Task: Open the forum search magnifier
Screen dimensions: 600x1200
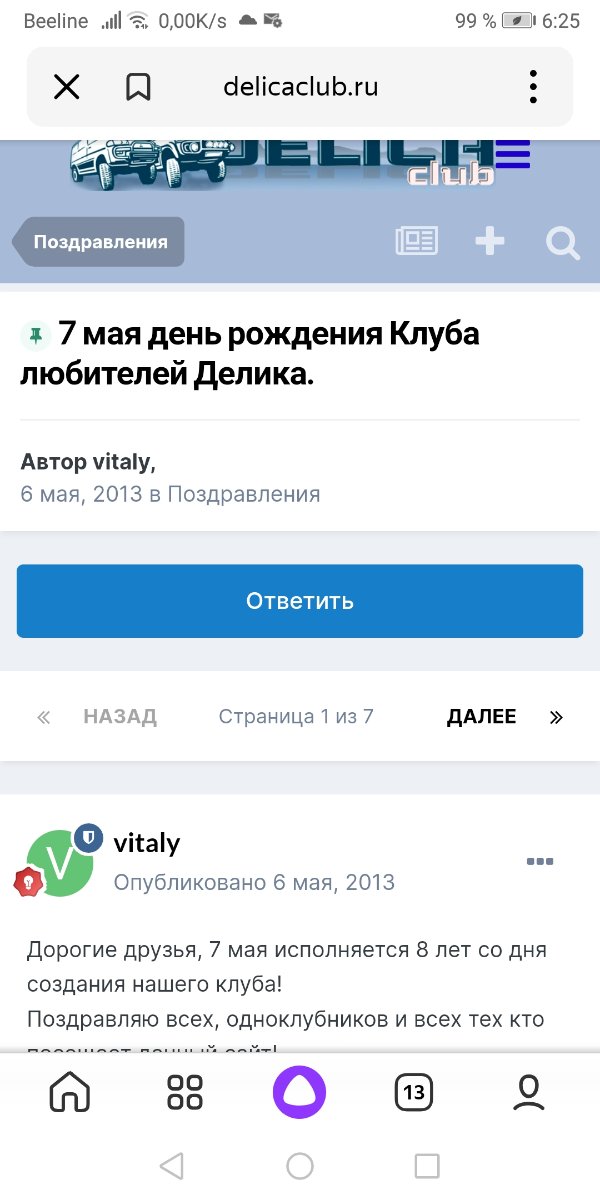Action: click(562, 242)
